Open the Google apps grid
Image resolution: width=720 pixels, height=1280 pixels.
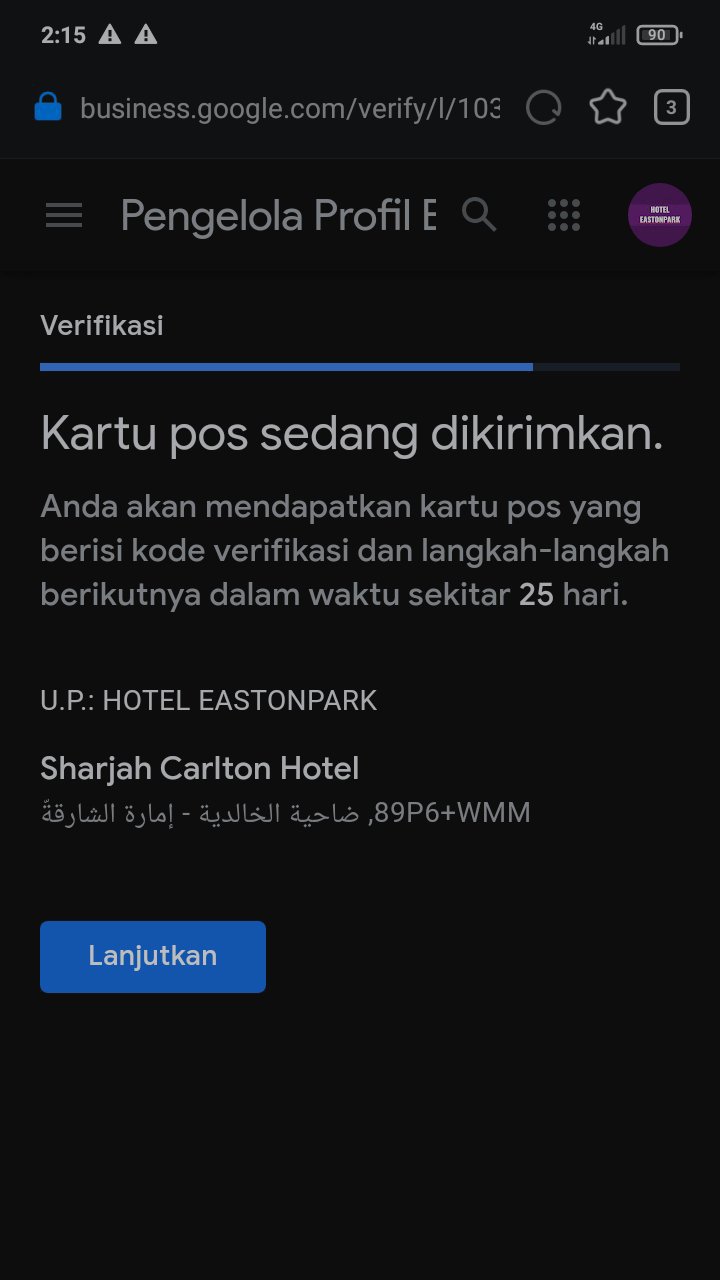tap(564, 215)
